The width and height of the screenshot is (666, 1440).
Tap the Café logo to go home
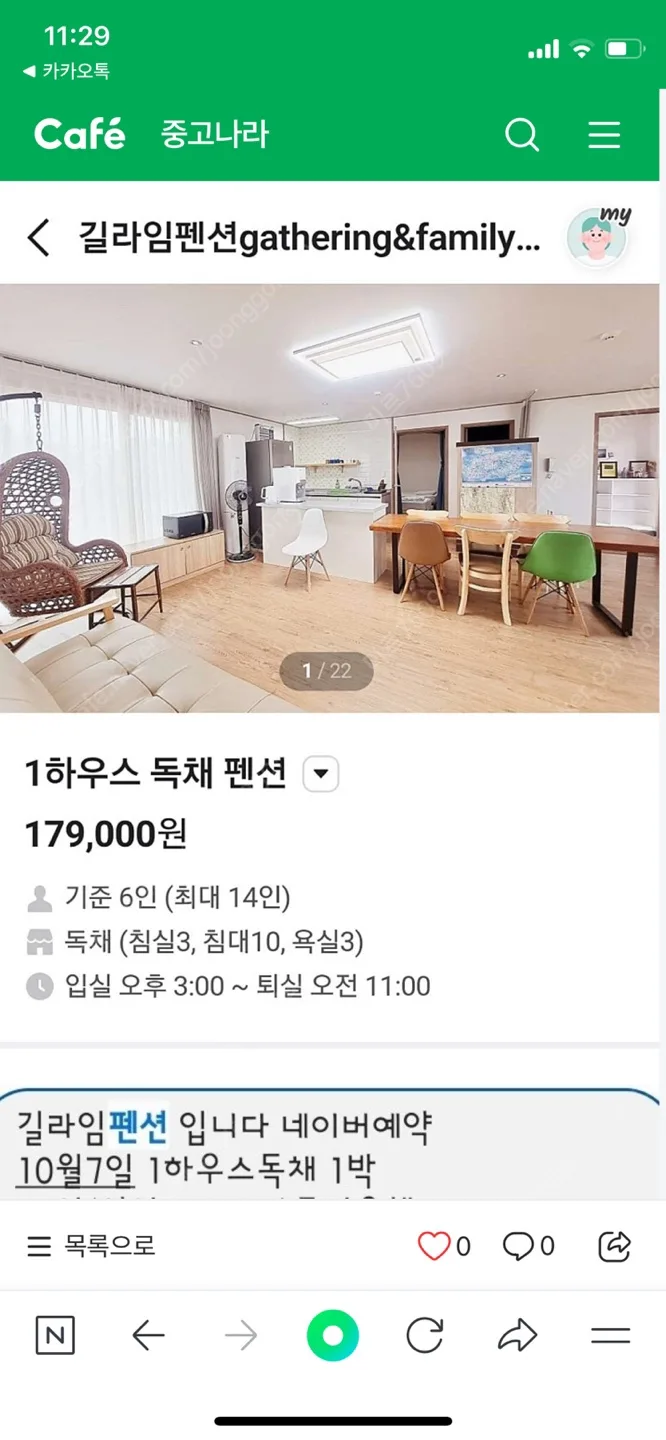click(x=80, y=134)
